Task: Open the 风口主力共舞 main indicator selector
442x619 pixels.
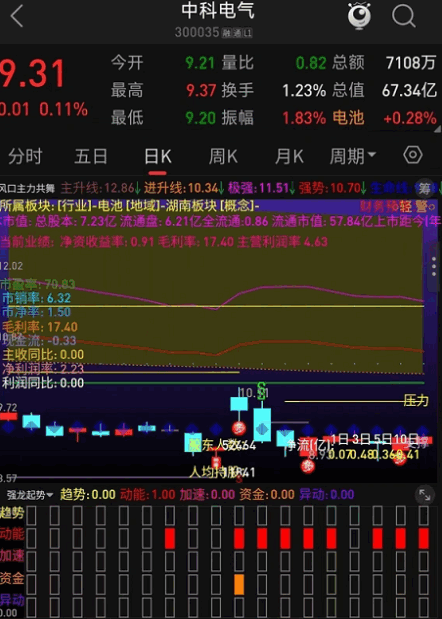Action: tap(27, 188)
